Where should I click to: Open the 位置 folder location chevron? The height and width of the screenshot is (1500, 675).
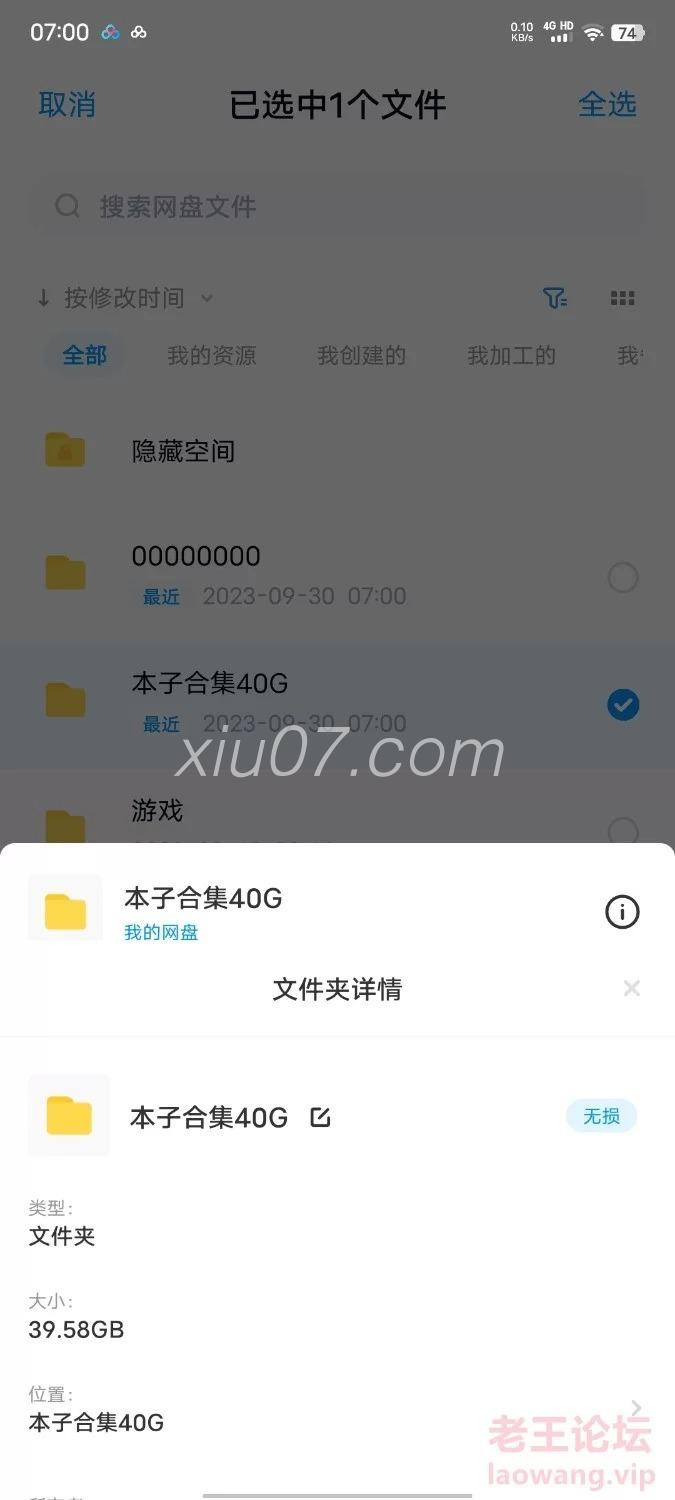click(x=636, y=1408)
